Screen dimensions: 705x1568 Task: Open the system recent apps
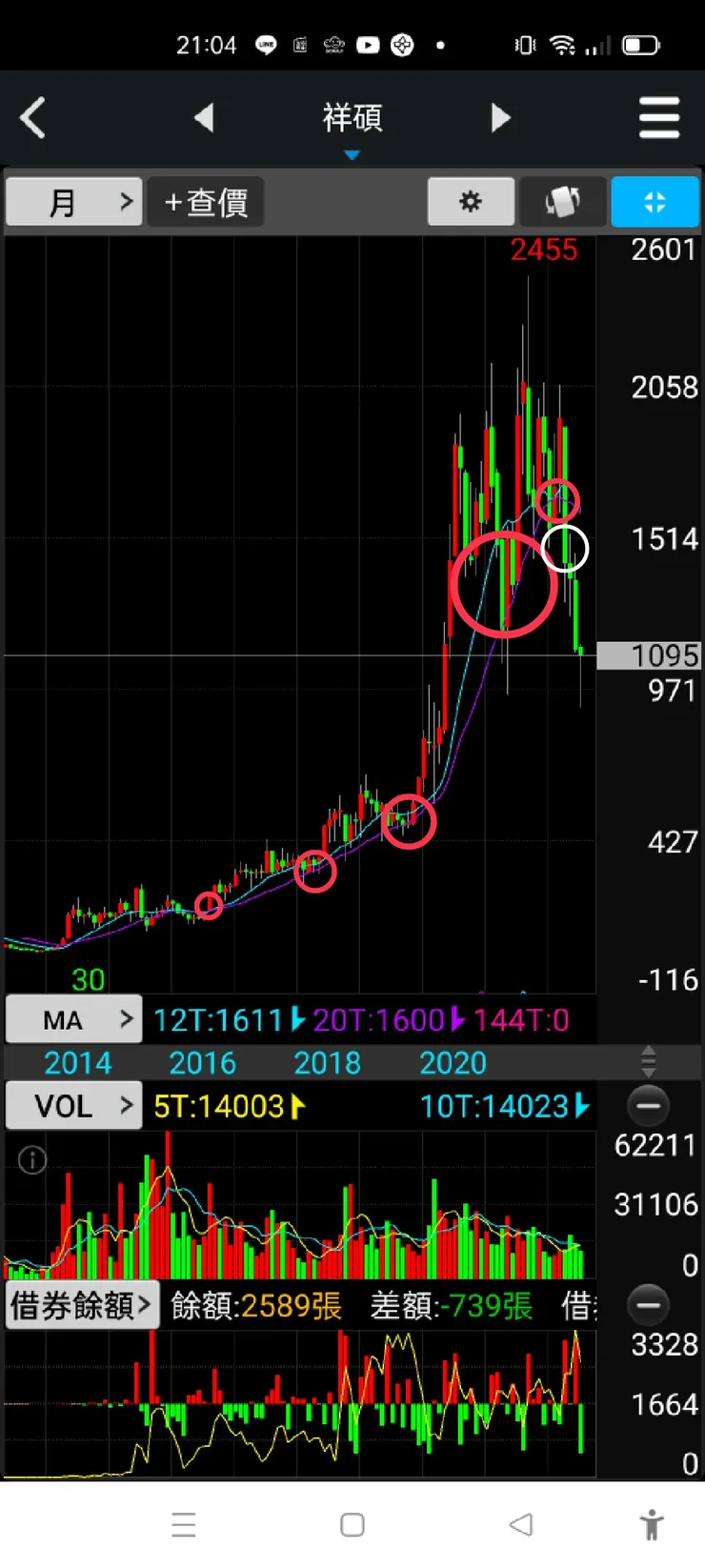pyautogui.click(x=184, y=1525)
